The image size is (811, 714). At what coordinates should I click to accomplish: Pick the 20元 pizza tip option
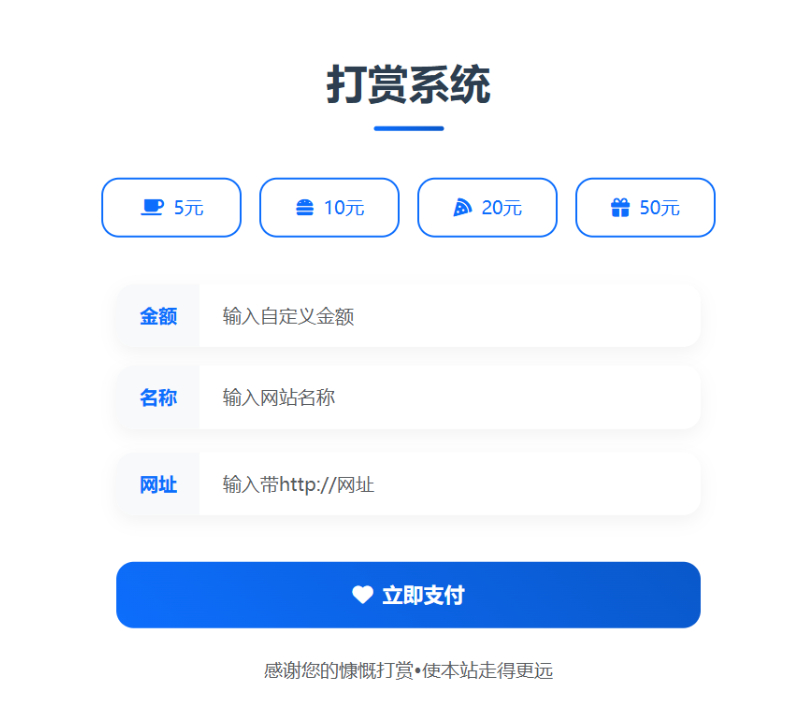coord(487,208)
